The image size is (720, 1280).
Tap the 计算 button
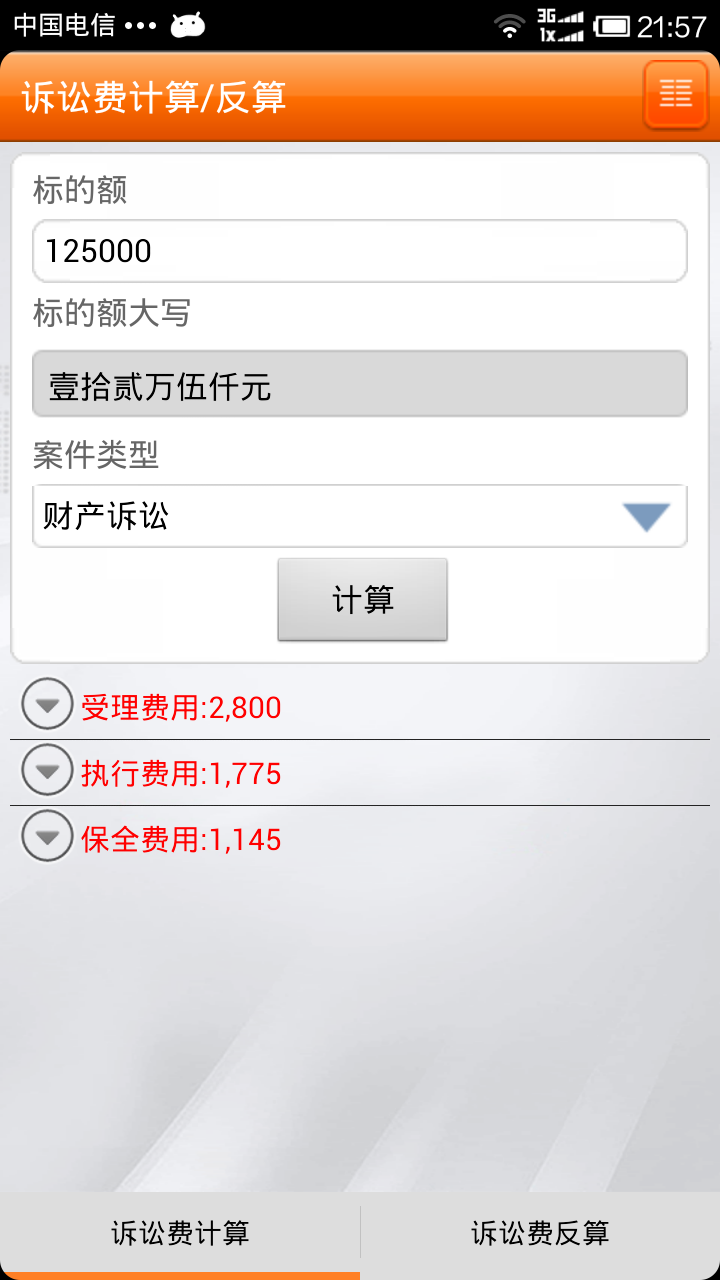point(362,600)
